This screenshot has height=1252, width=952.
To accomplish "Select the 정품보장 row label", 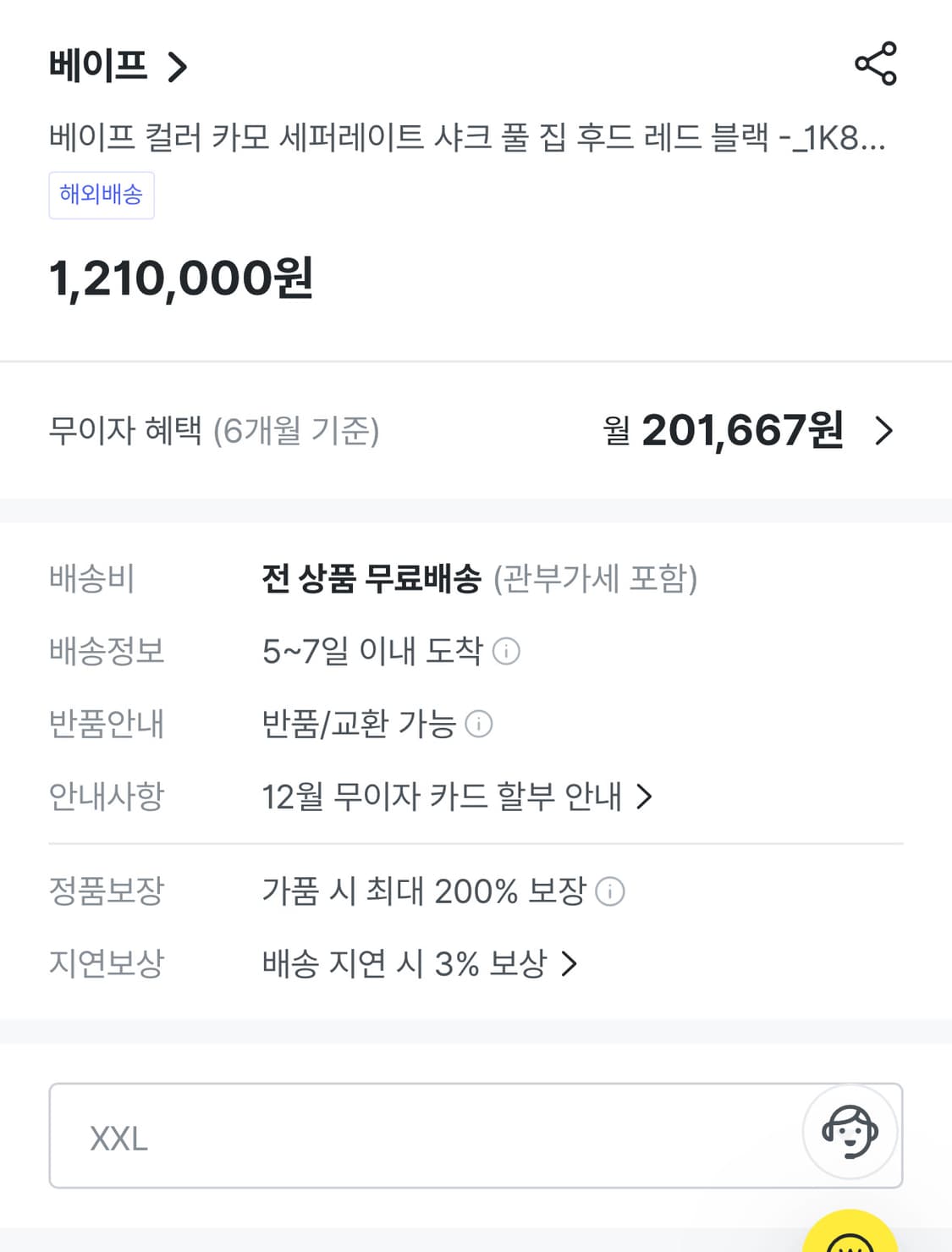I will [106, 891].
